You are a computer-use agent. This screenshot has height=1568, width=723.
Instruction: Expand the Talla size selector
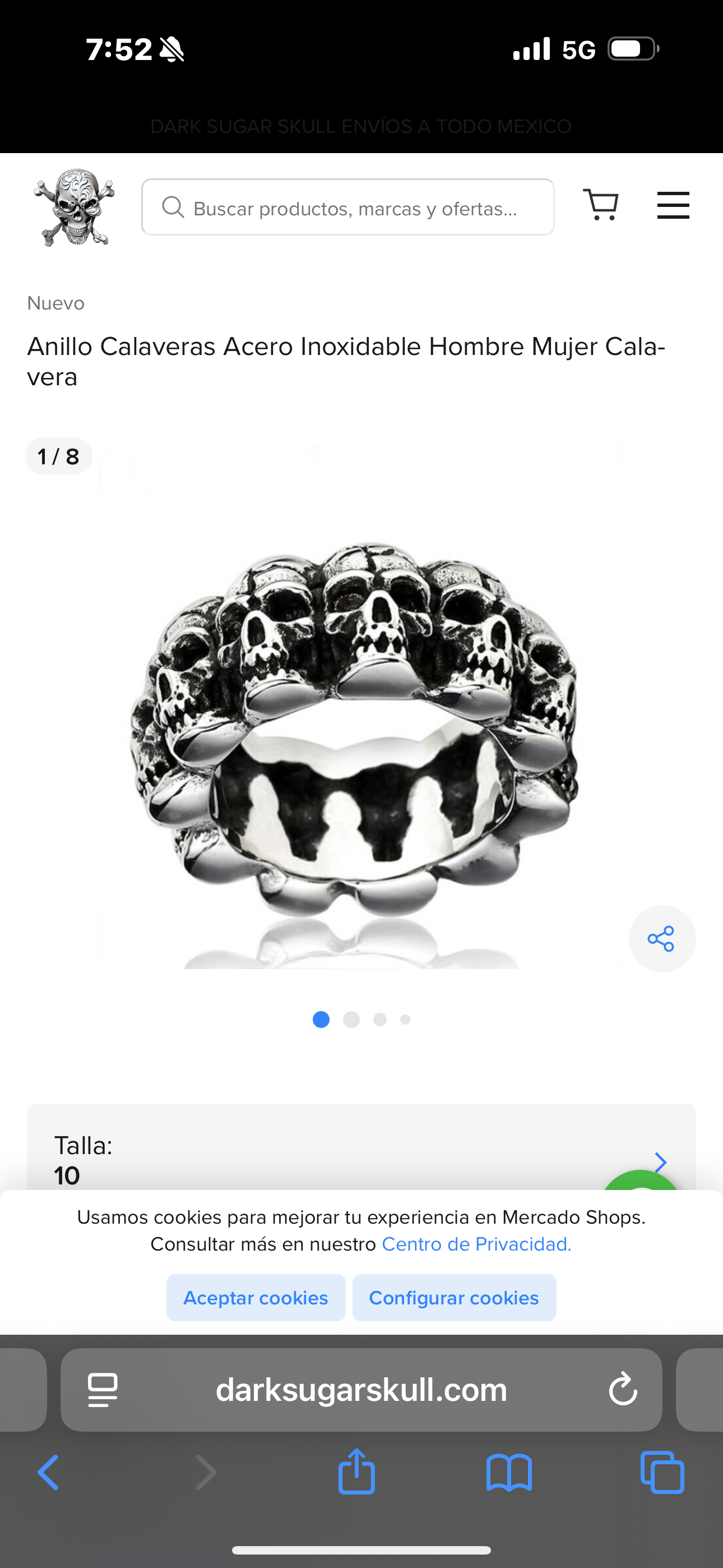(x=660, y=1161)
